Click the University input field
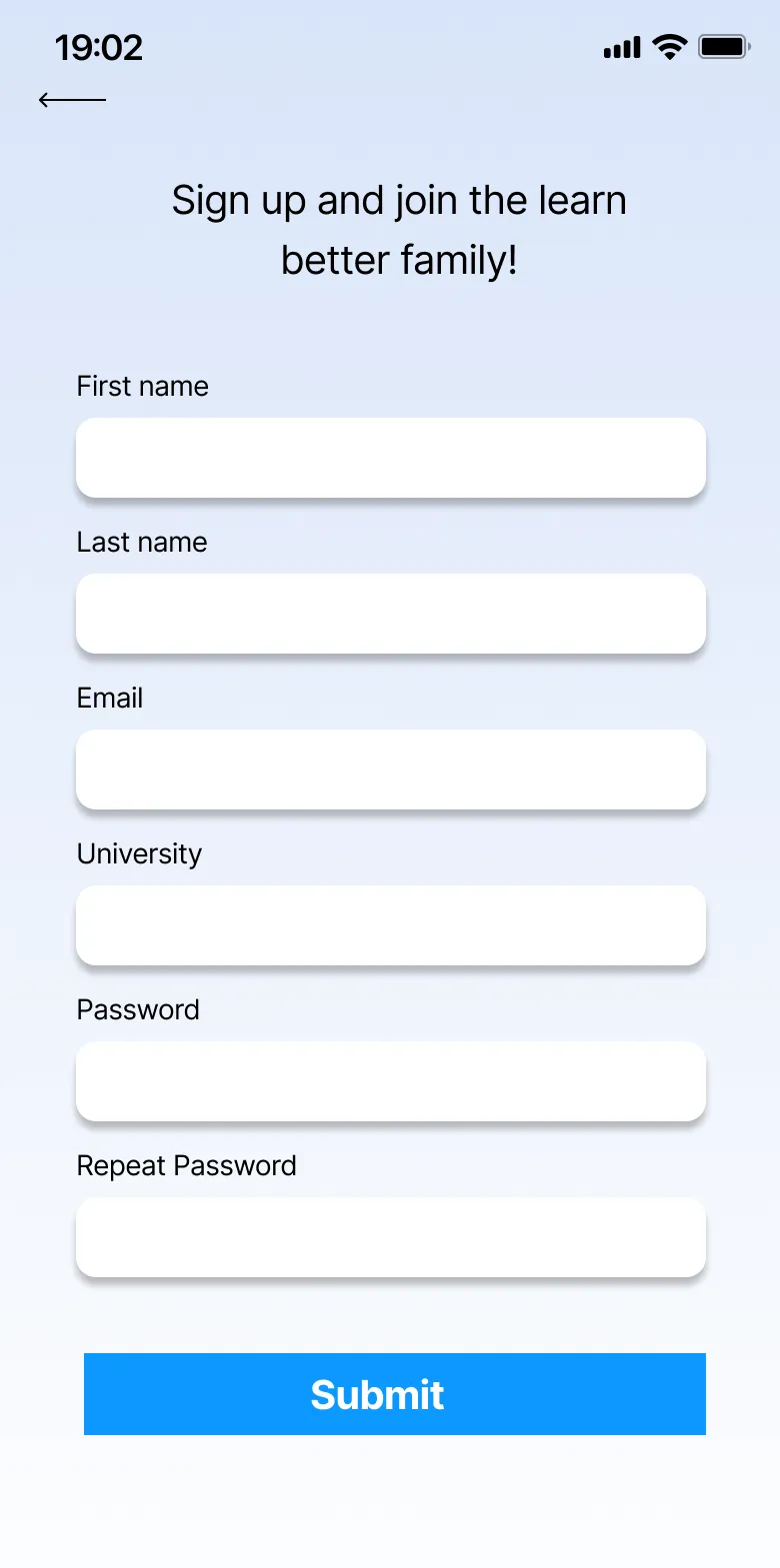The image size is (780, 1568). (390, 924)
